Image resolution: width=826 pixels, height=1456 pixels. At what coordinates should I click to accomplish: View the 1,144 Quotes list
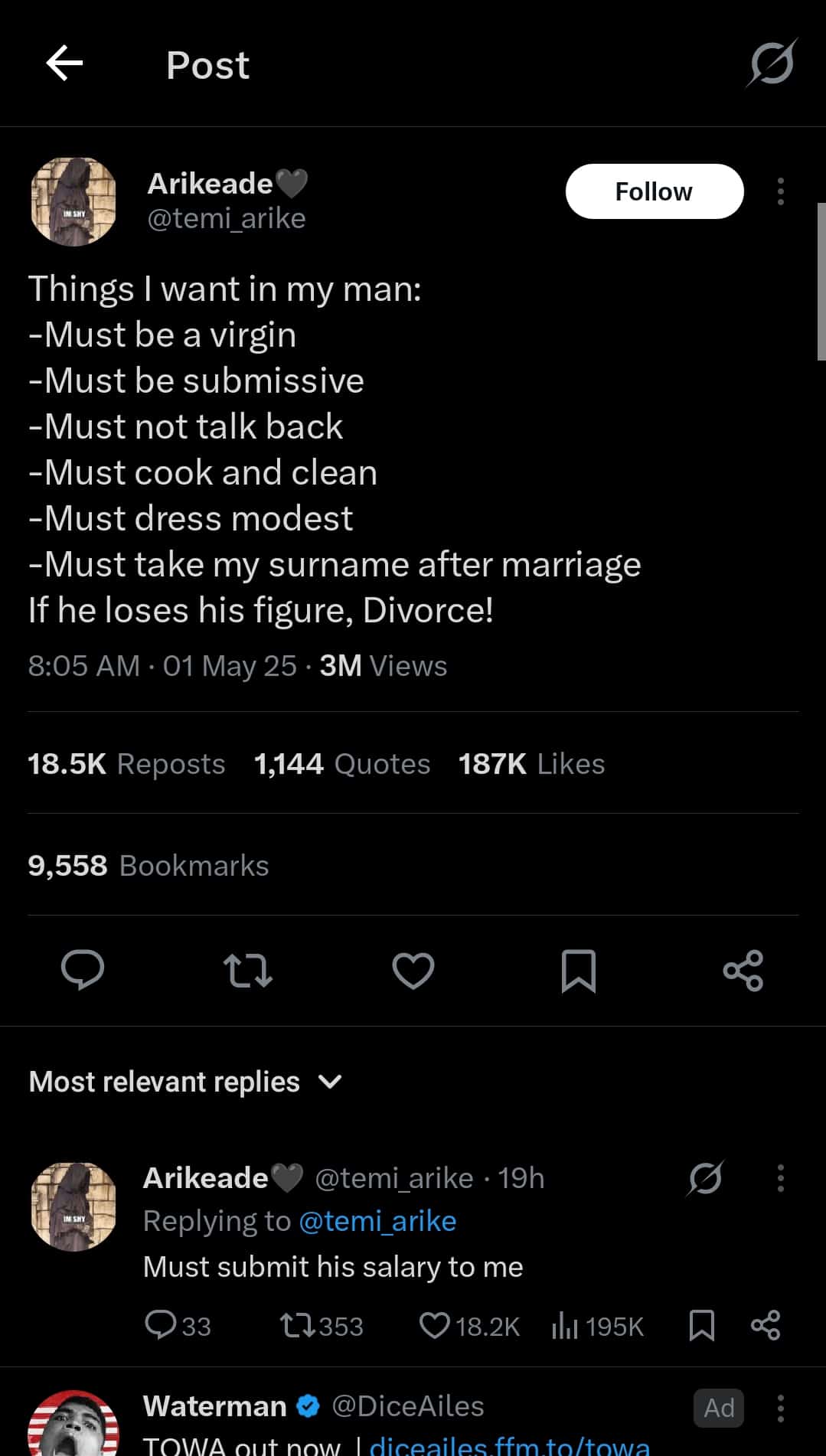[342, 764]
